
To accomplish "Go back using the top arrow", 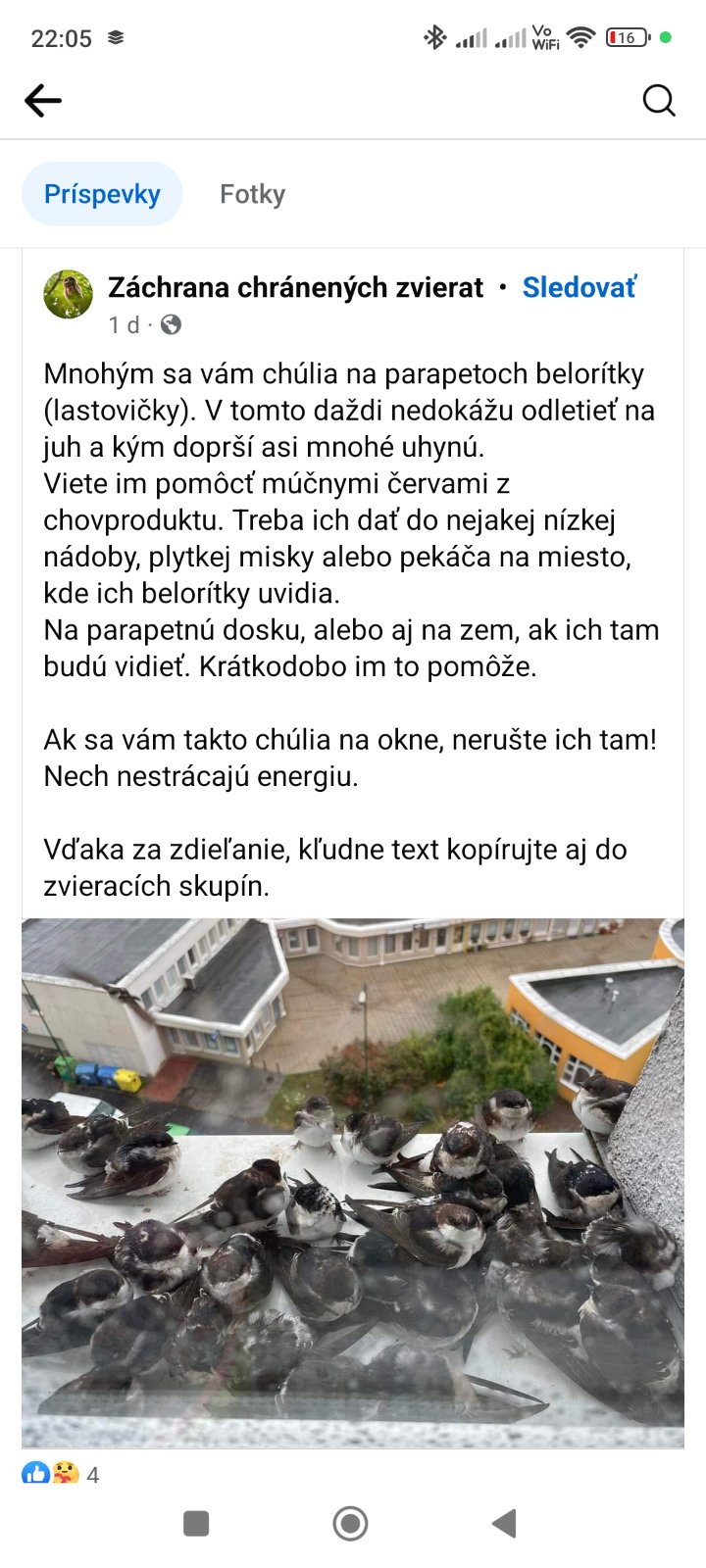I will coord(43,100).
